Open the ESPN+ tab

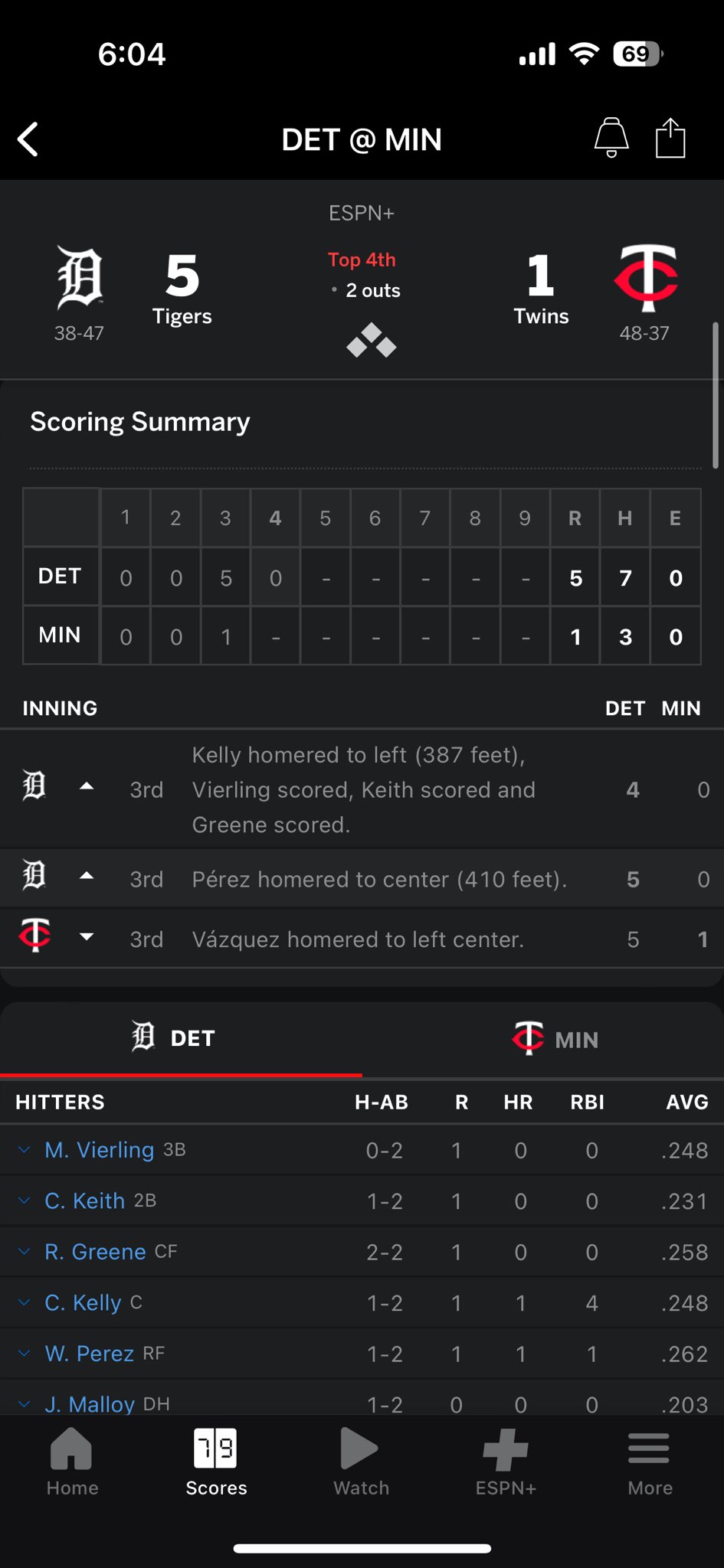coord(506,1462)
